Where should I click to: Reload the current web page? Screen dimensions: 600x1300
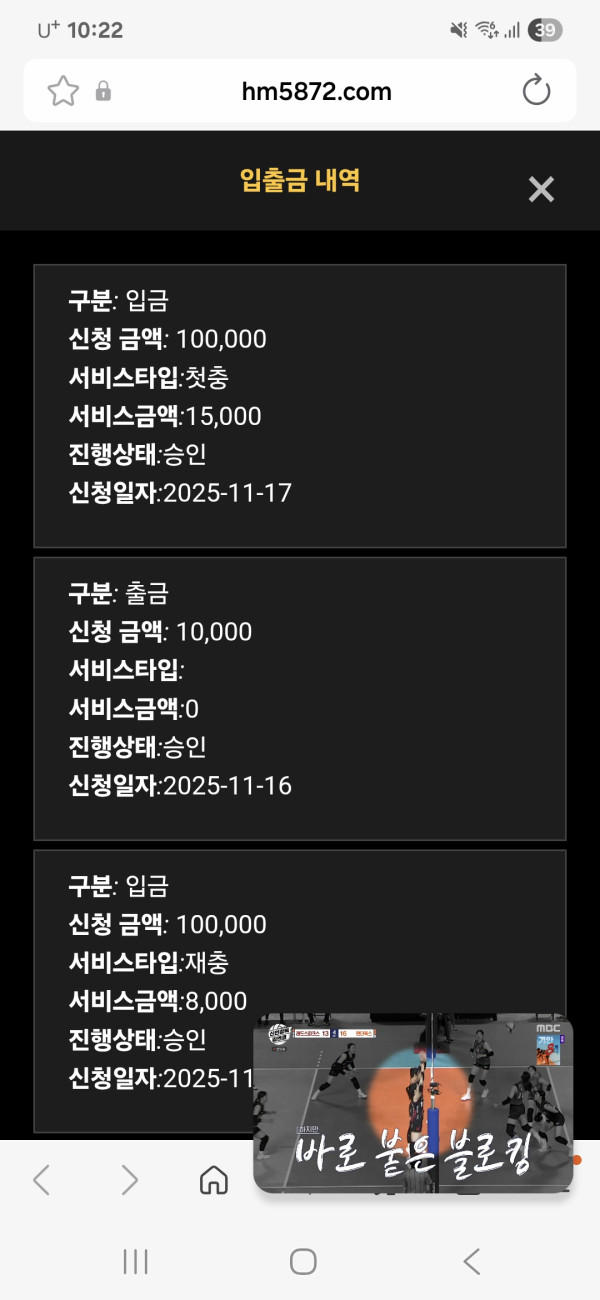coord(537,92)
